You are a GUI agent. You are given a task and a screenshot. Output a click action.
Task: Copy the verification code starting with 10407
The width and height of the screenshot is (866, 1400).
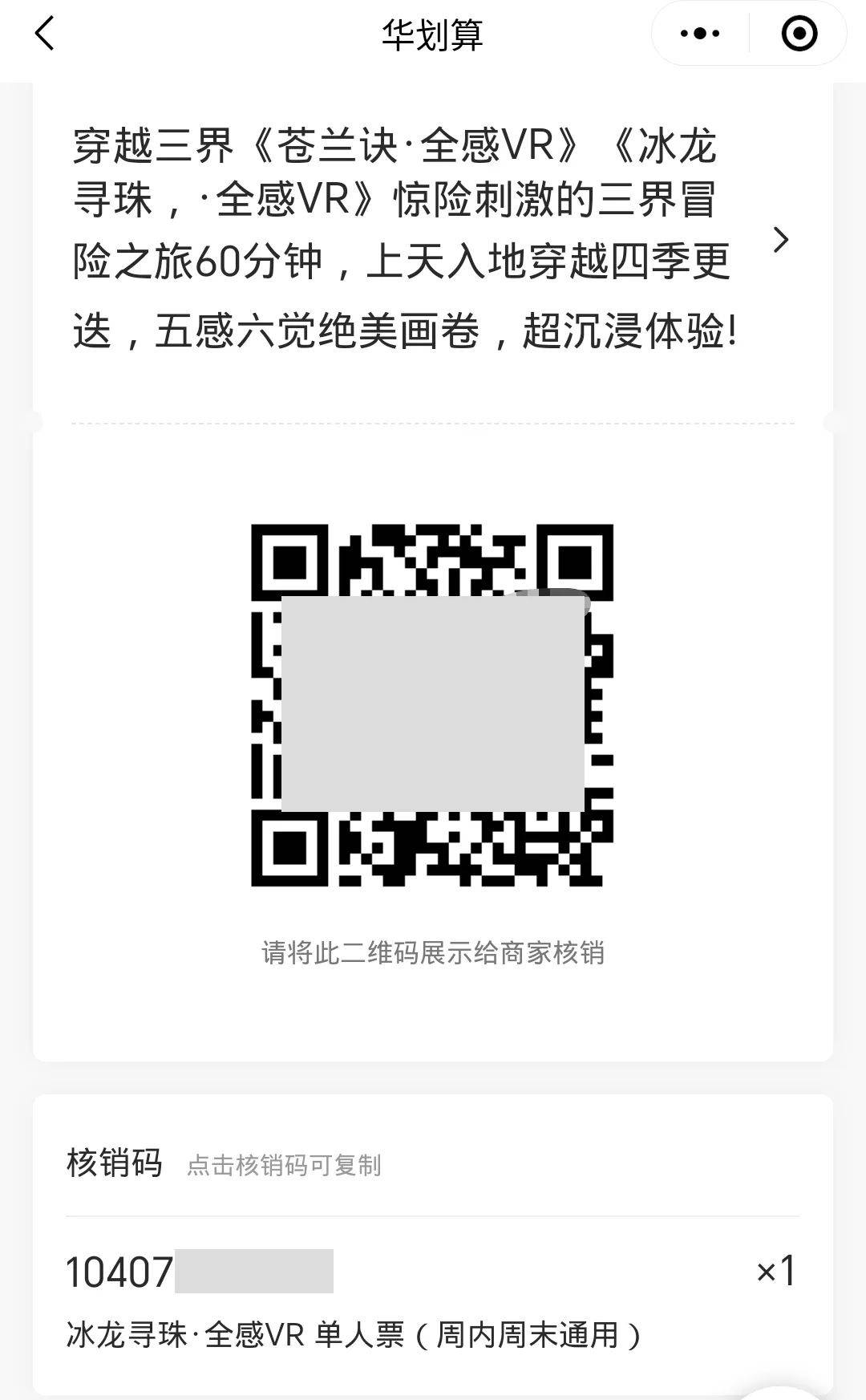(199, 1272)
